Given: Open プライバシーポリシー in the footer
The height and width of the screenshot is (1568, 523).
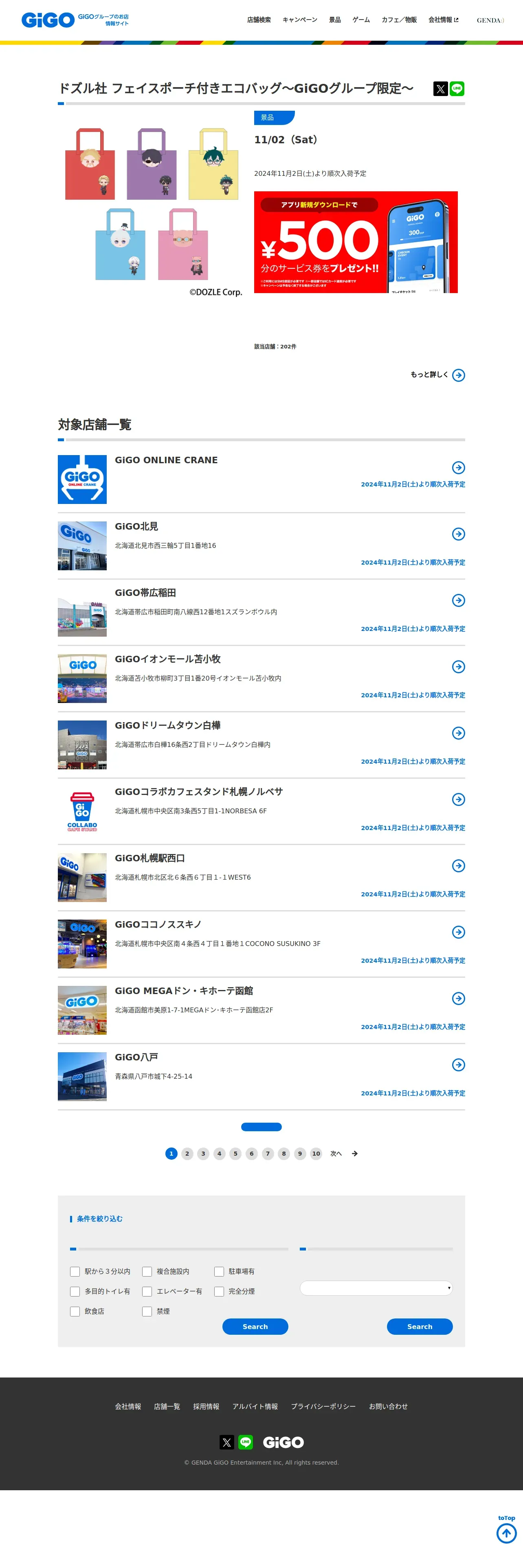Looking at the screenshot, I should point(323,1407).
